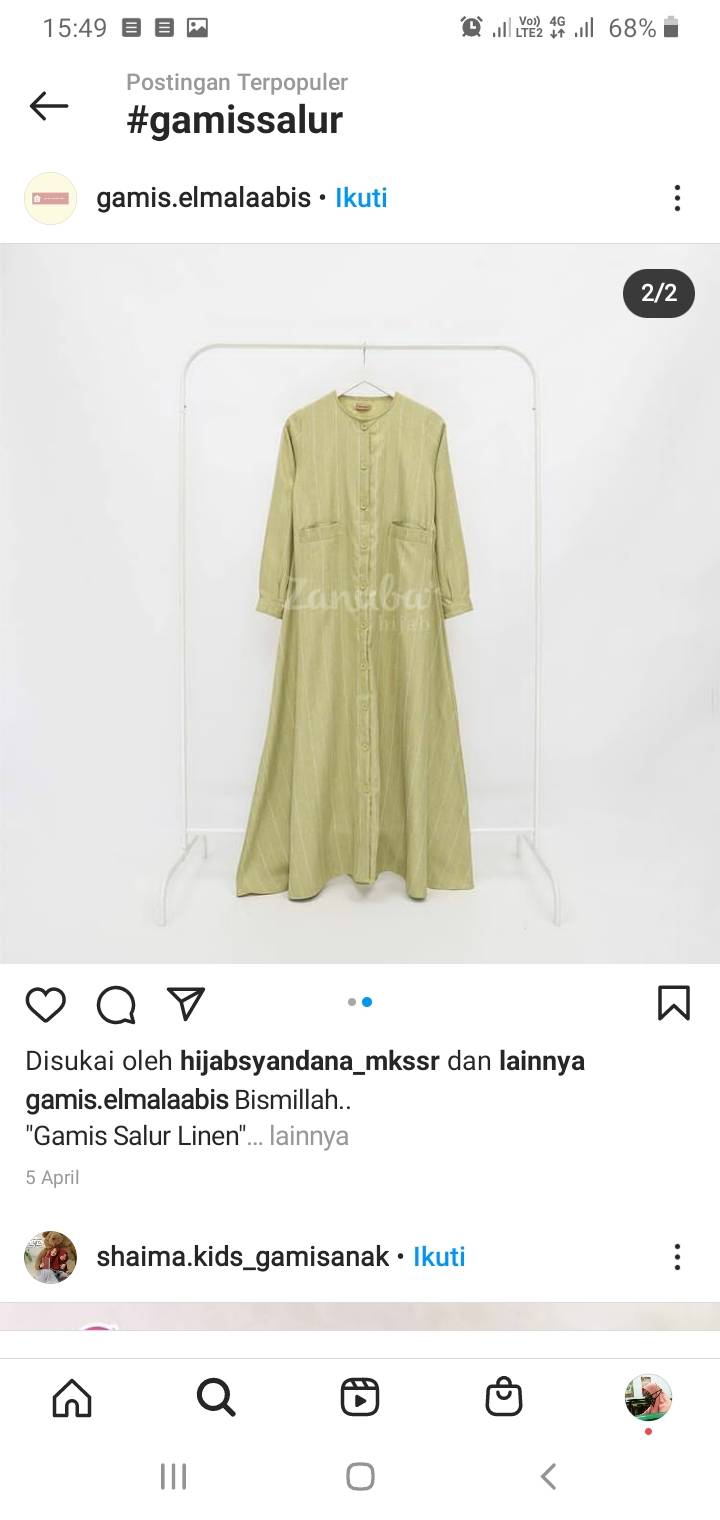The image size is (720, 1520).
Task: Go back from the #gamissalur page
Action: [x=49, y=105]
